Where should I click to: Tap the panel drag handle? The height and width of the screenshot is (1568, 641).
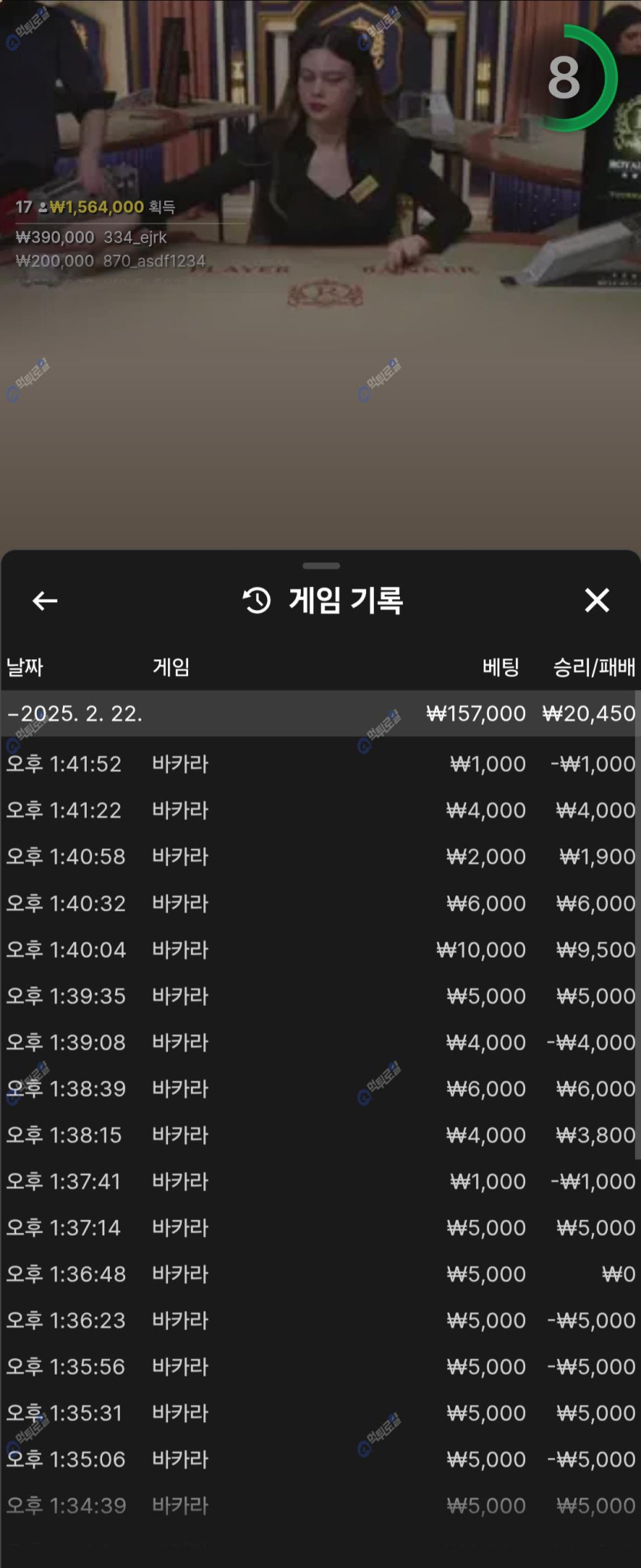click(x=321, y=566)
